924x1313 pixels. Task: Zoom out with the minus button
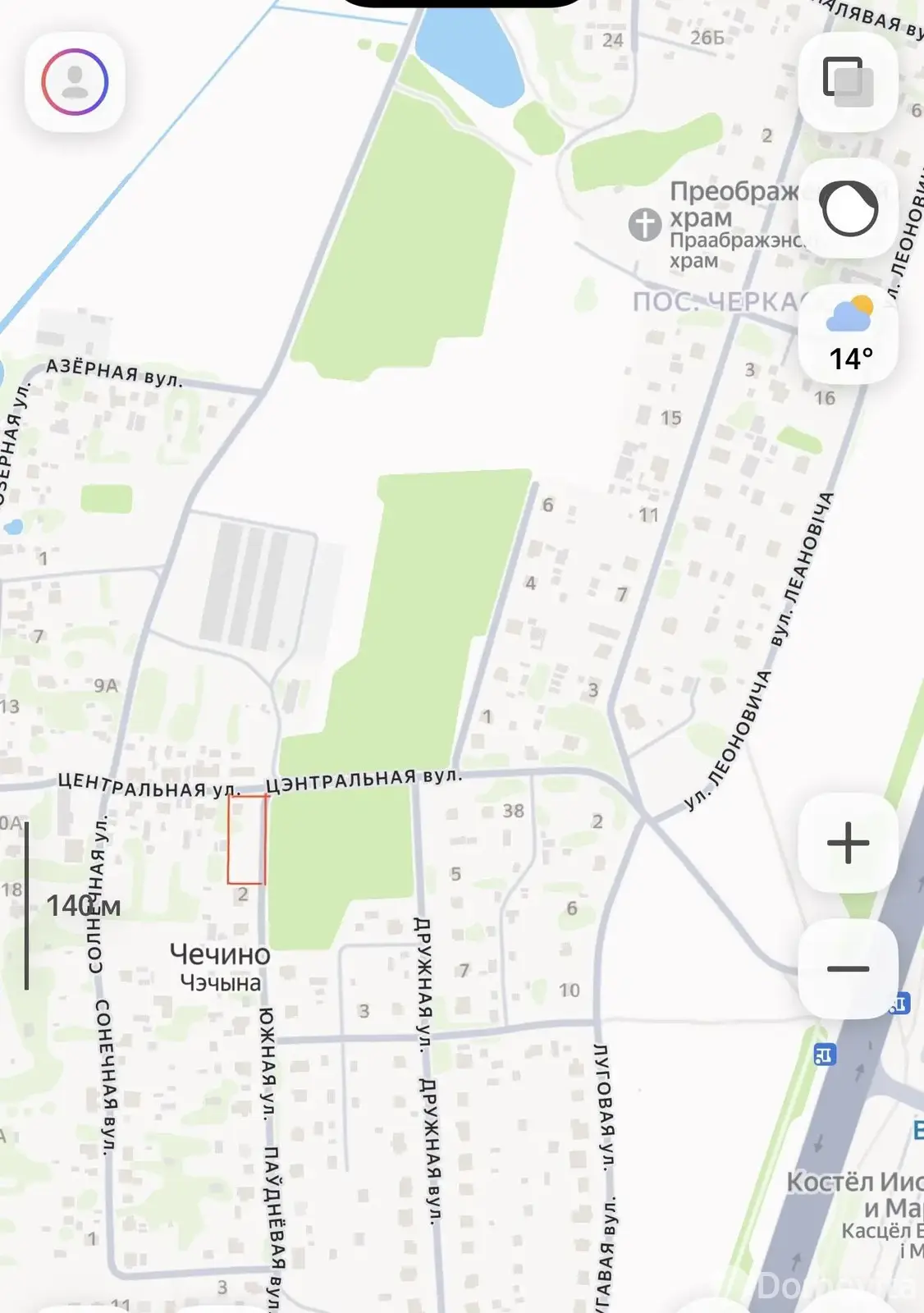click(848, 969)
